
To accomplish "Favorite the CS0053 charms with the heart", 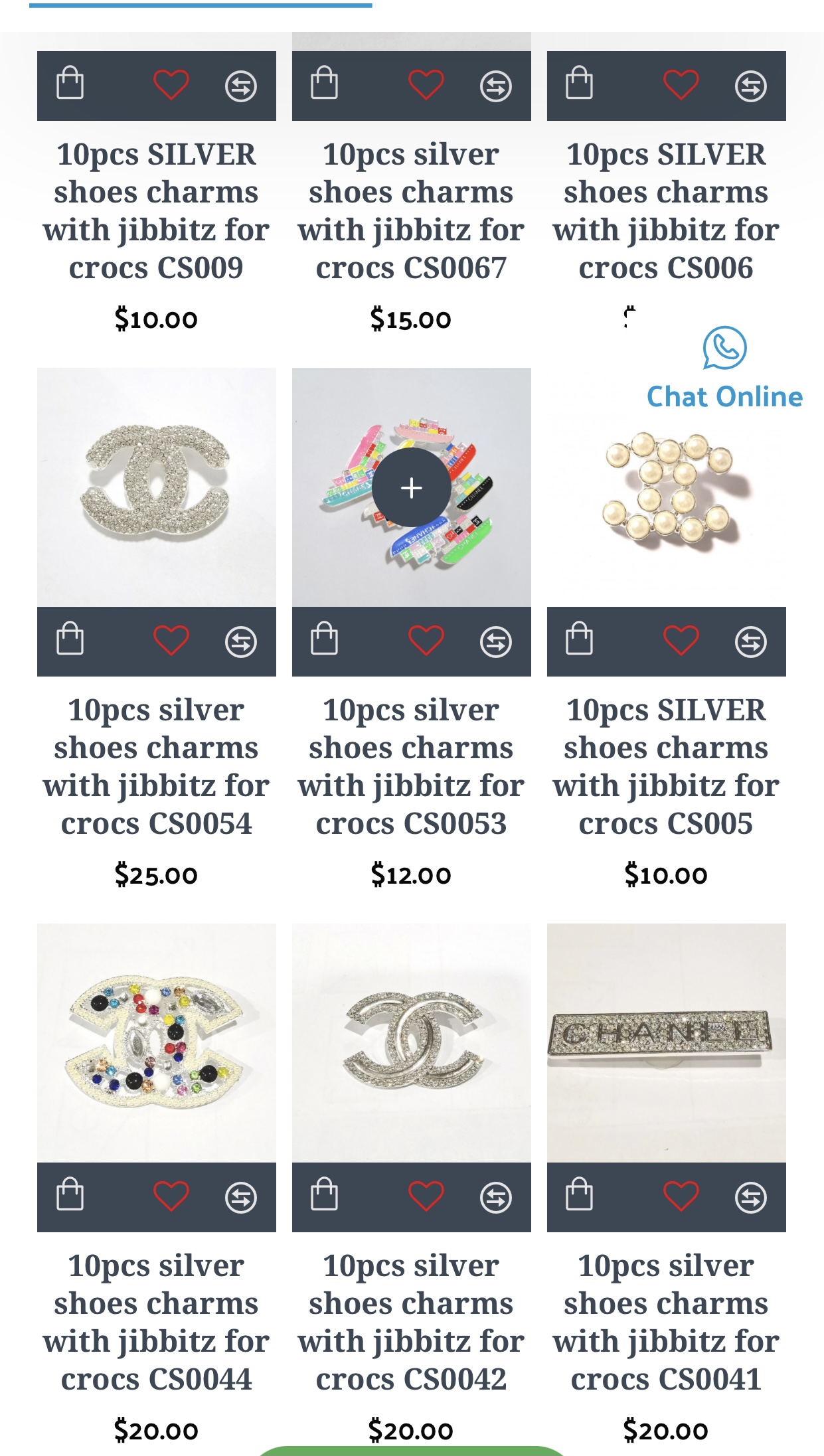I will [x=426, y=641].
